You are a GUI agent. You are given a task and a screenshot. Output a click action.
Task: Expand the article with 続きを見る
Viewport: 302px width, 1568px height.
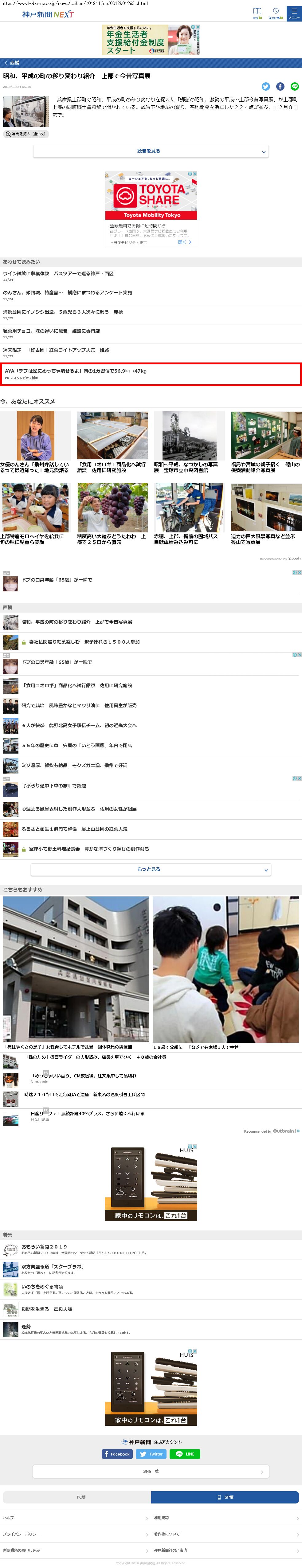tap(151, 151)
